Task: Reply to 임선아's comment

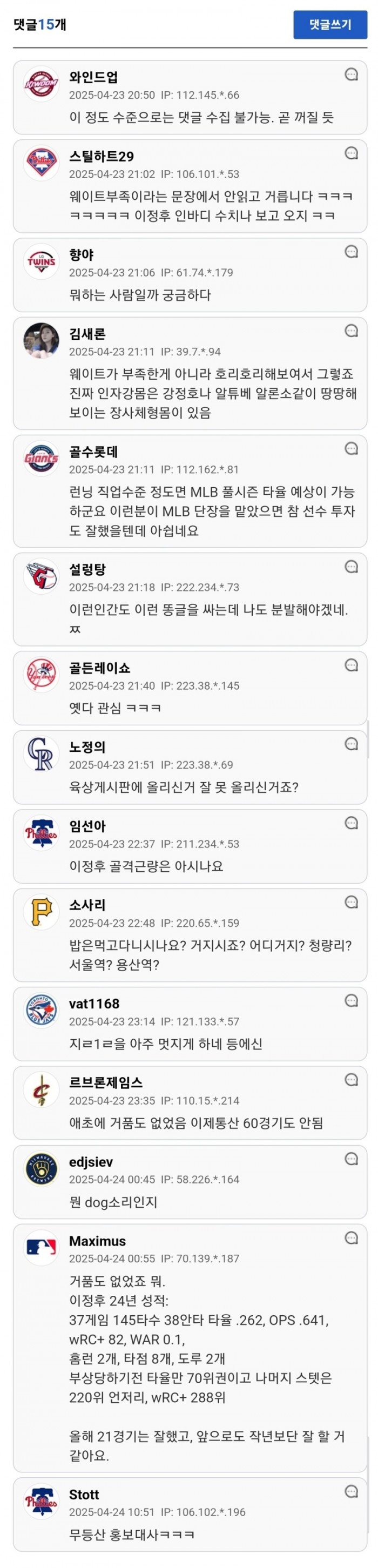Action: point(351,824)
